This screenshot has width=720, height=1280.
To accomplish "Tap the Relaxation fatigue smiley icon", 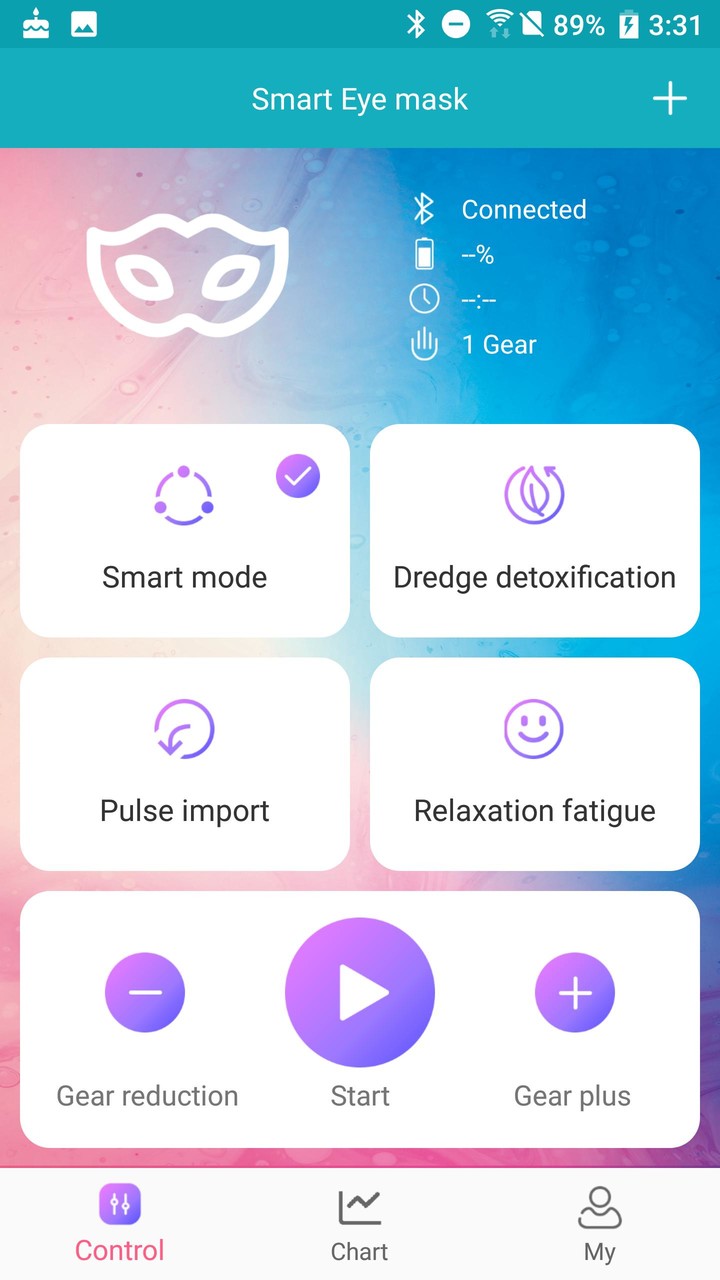I will click(x=534, y=728).
